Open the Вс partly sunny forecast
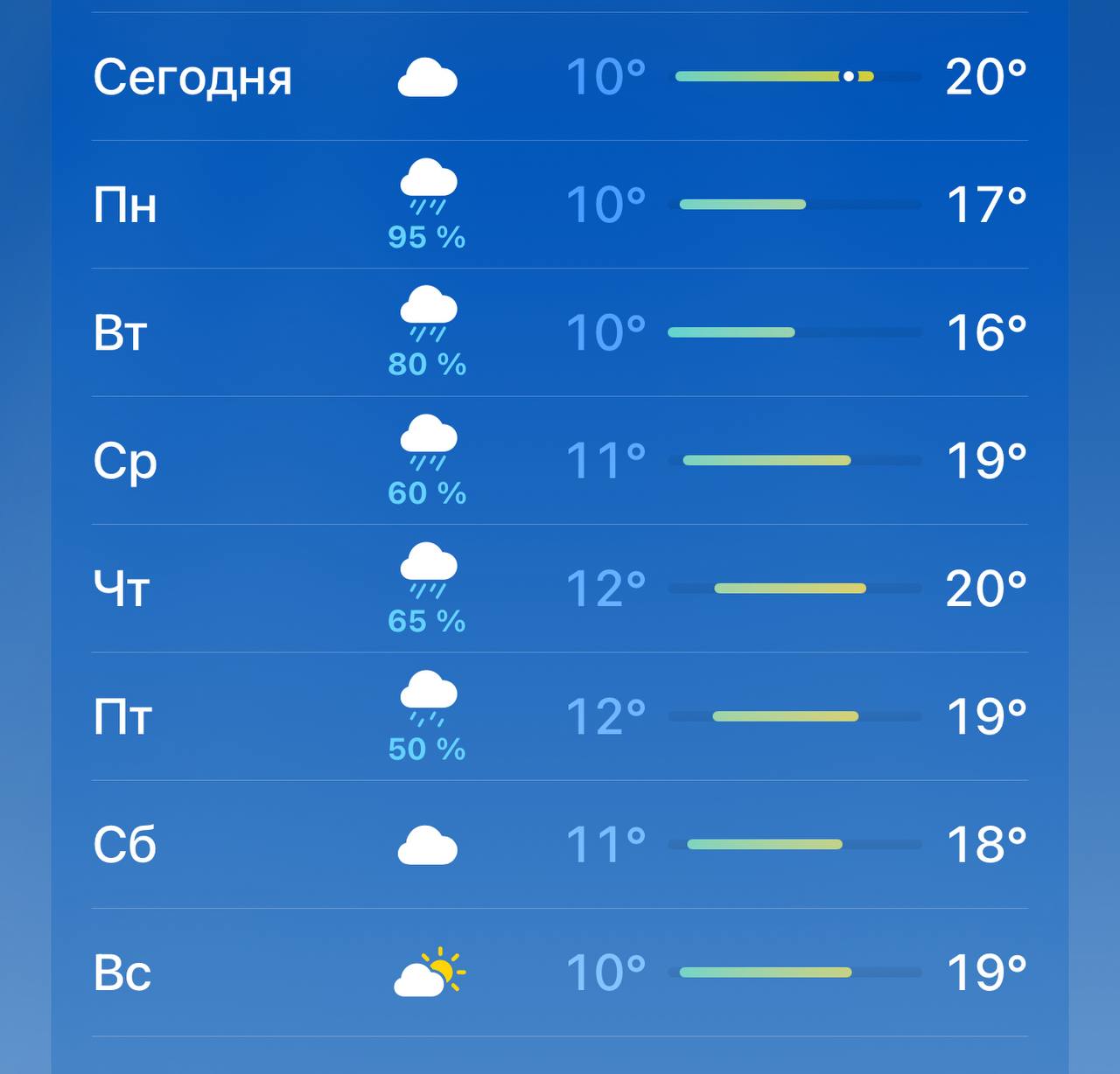 [560, 973]
